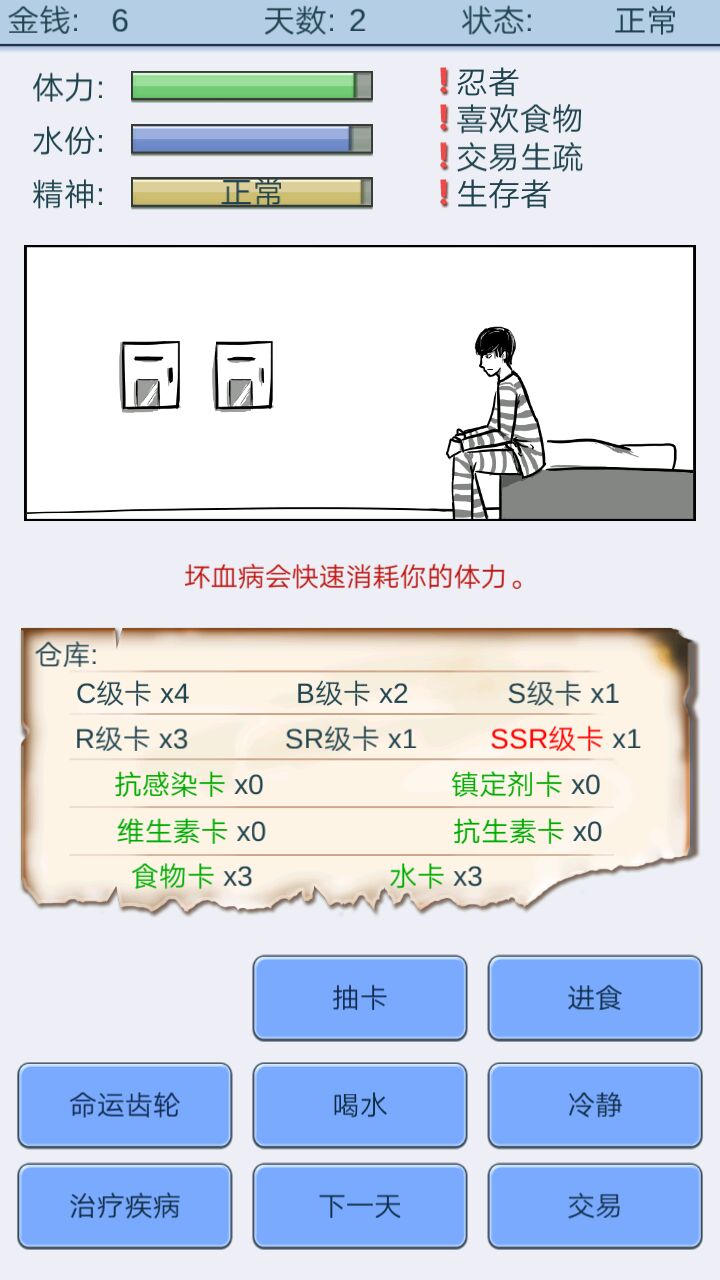
Task: Inspect the 生存者 trait
Action: pos(503,194)
